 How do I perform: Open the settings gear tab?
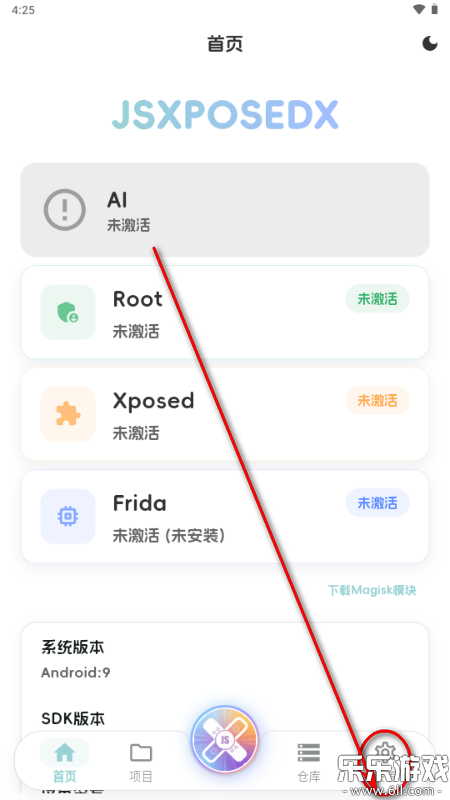385,753
